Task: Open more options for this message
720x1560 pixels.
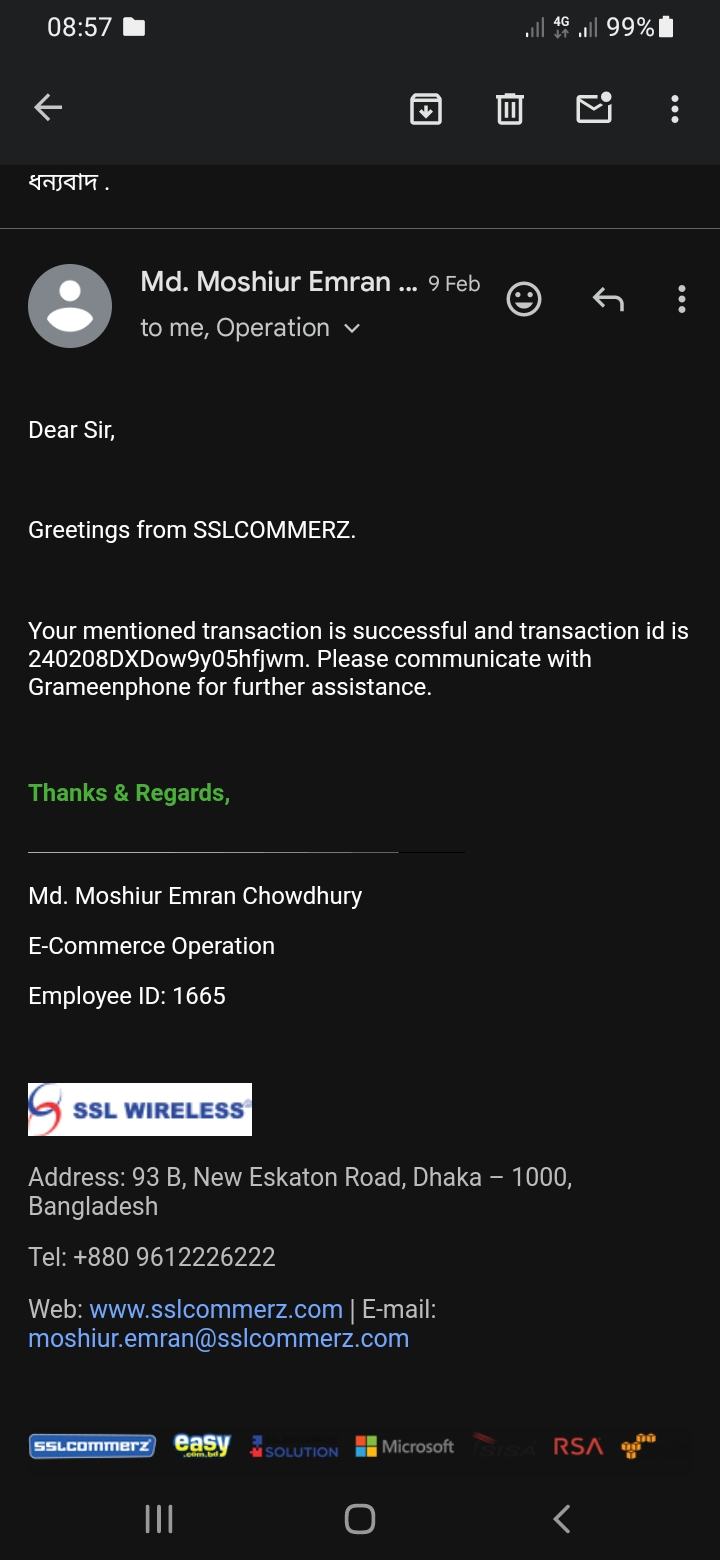Action: click(x=682, y=299)
